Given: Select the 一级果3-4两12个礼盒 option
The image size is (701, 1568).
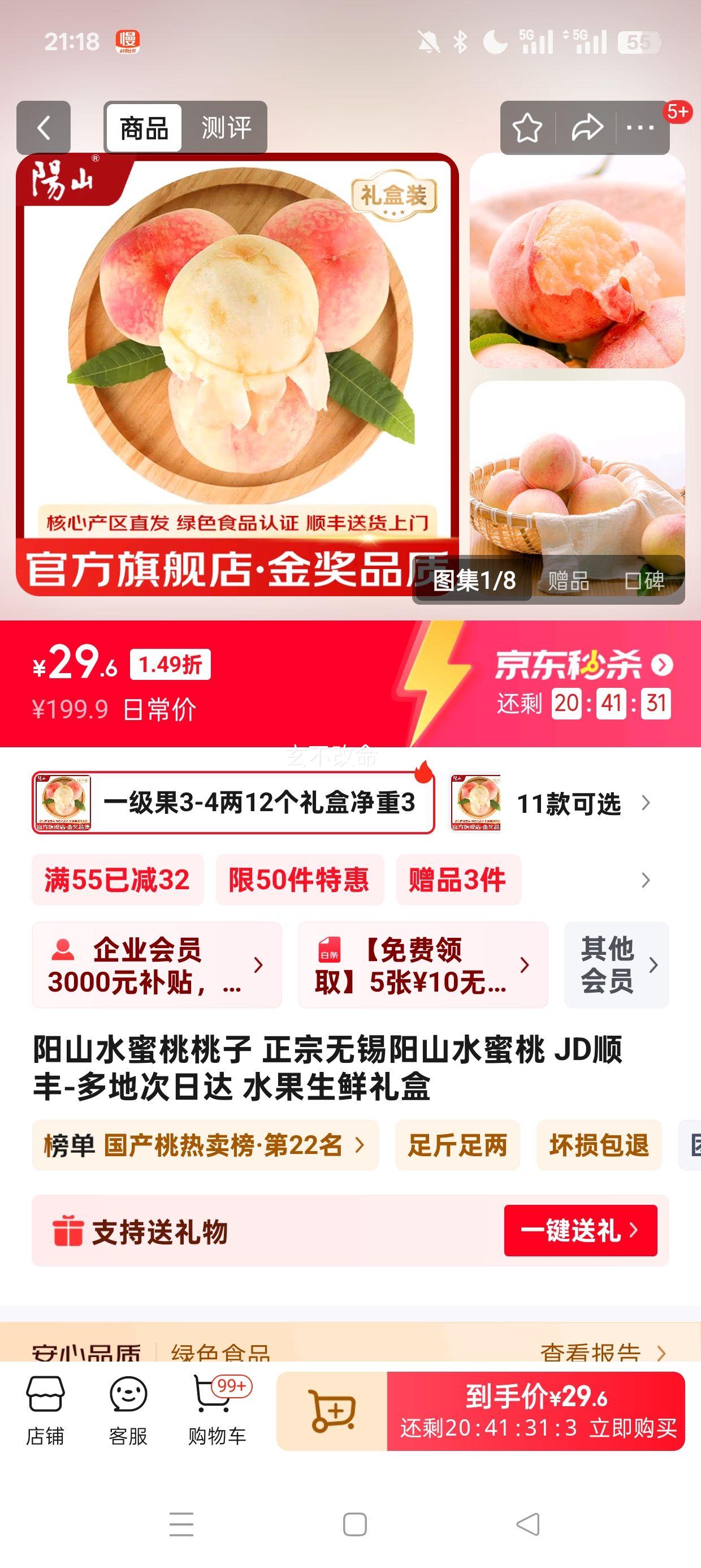Looking at the screenshot, I should pos(233,802).
